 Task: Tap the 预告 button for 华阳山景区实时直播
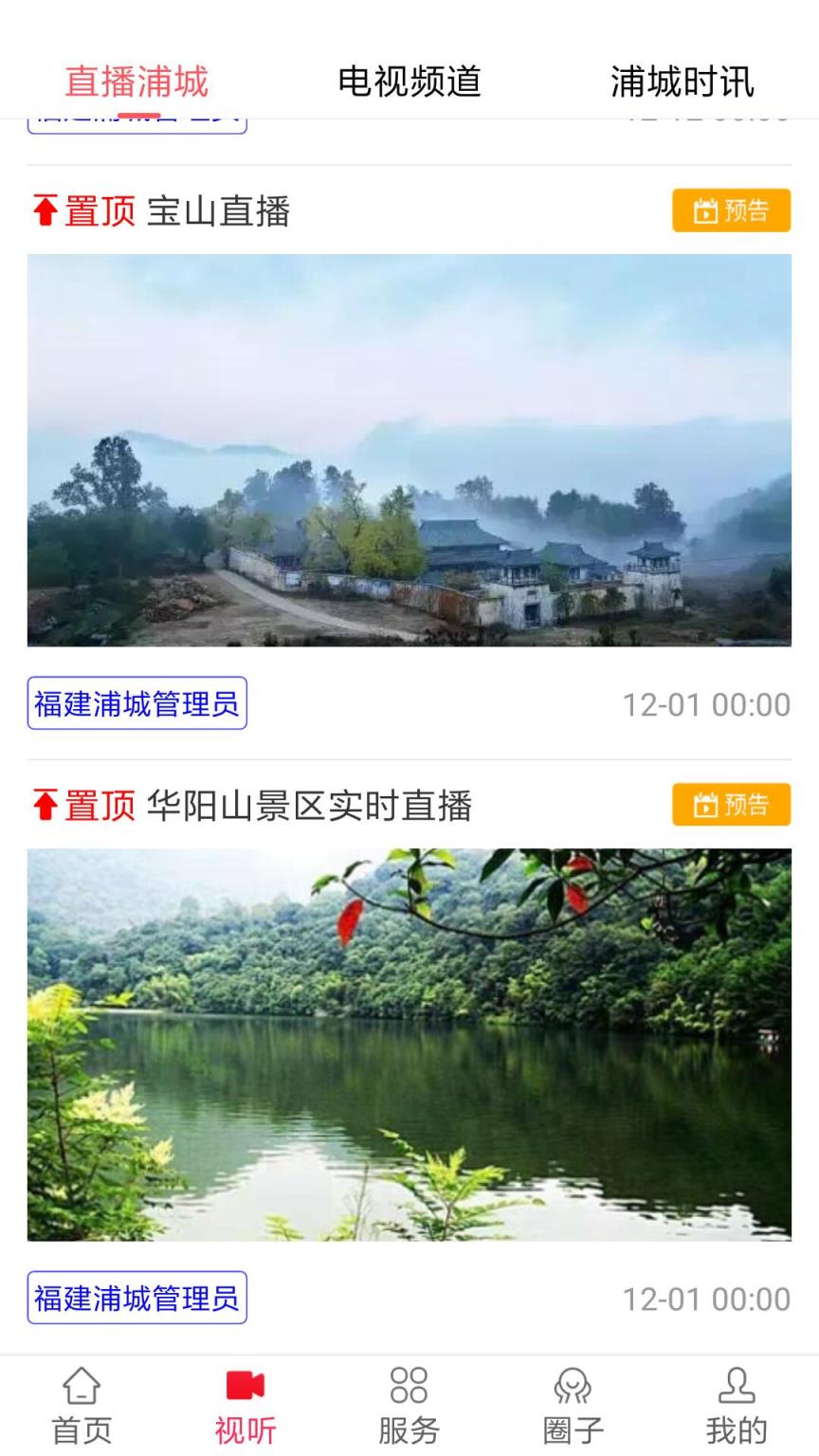[731, 804]
